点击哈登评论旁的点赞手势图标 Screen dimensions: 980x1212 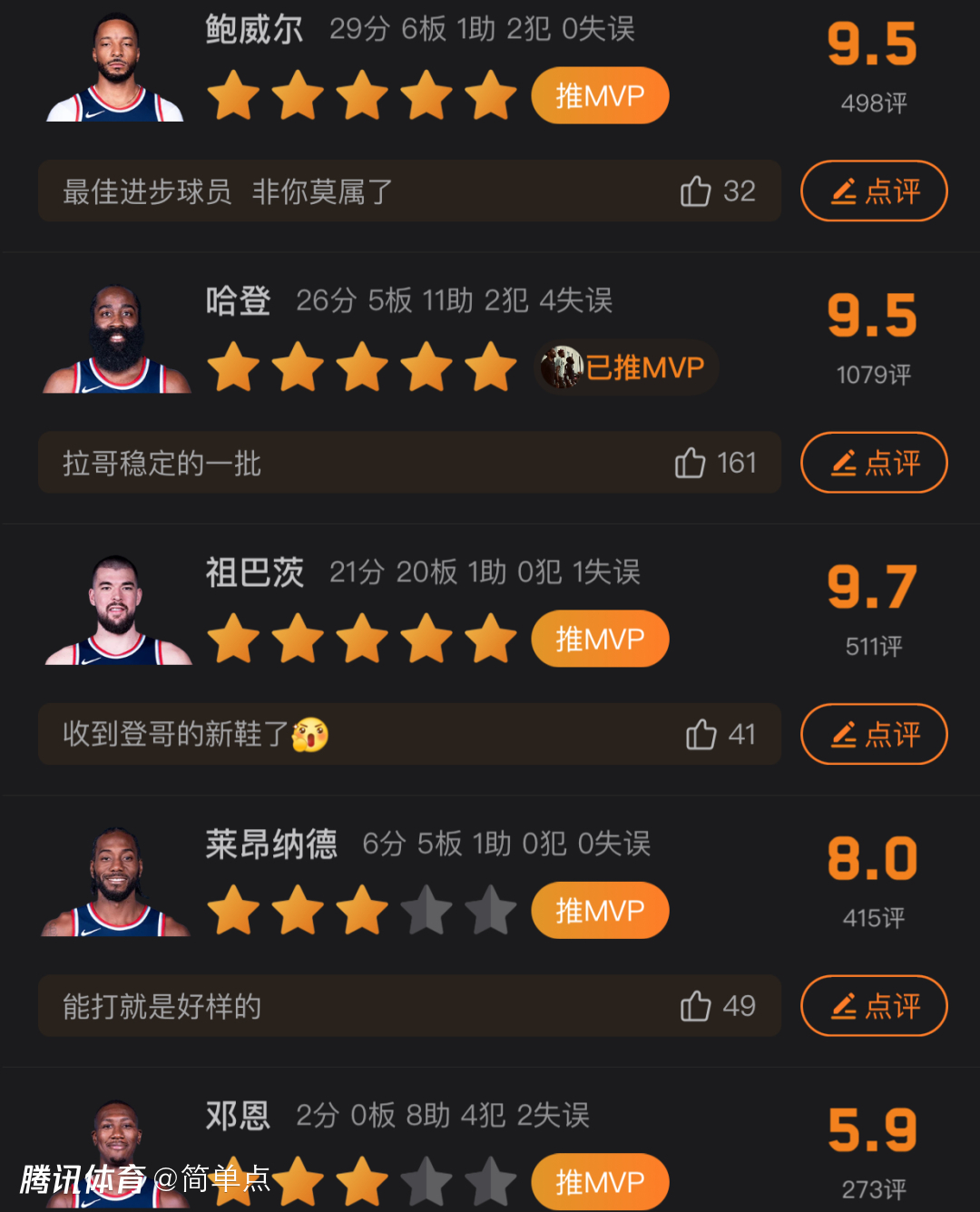[x=690, y=463]
